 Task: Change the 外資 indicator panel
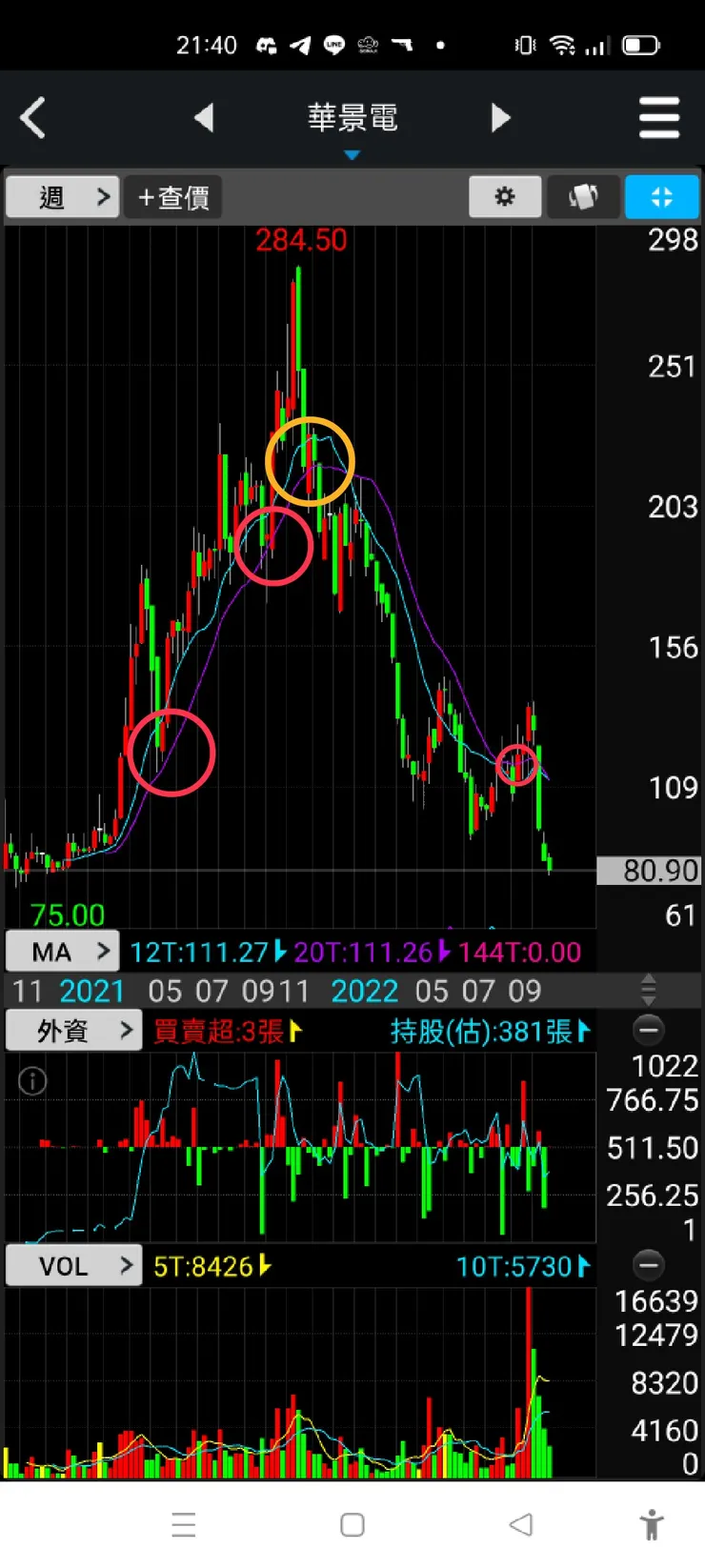pos(74,1031)
